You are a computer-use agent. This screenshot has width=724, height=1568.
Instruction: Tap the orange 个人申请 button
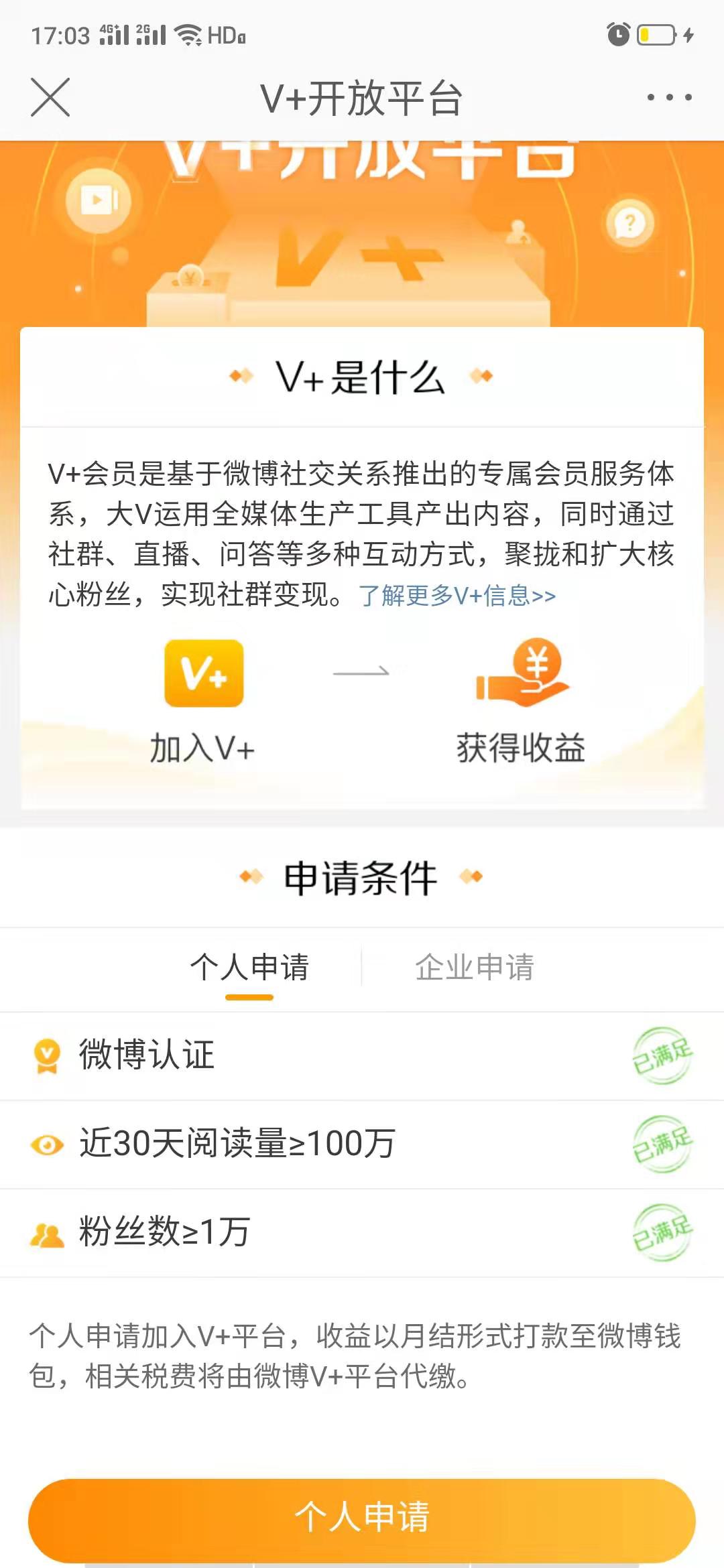(x=362, y=1516)
